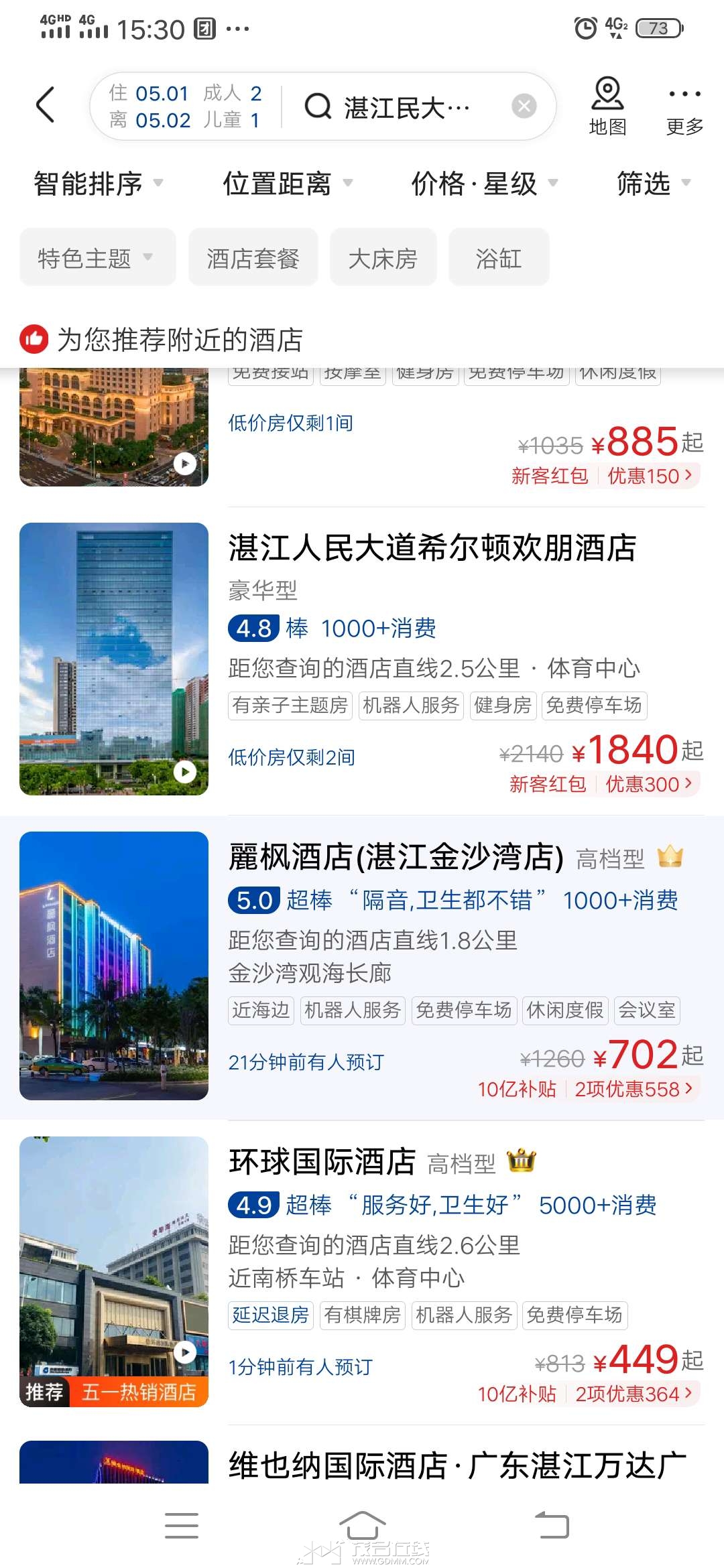Viewport: 724px width, 1568px height.
Task: Expand the 智能排序 sorting dropdown
Action: click(x=99, y=183)
